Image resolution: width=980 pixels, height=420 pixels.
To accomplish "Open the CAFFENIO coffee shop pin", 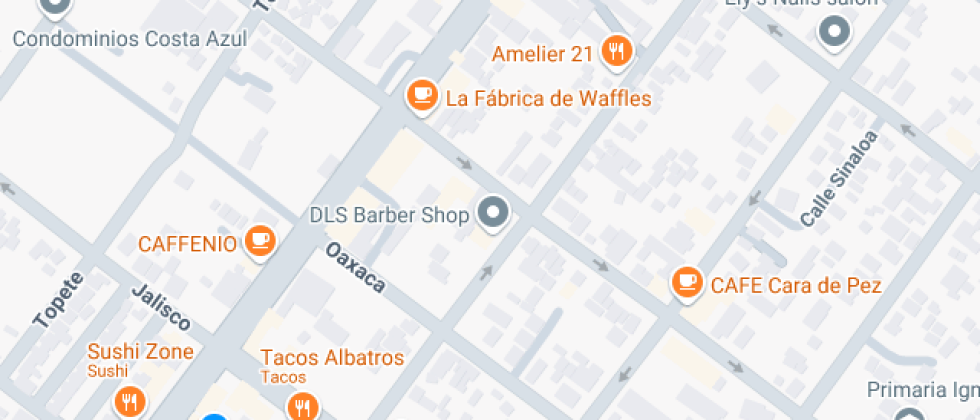I will (260, 241).
